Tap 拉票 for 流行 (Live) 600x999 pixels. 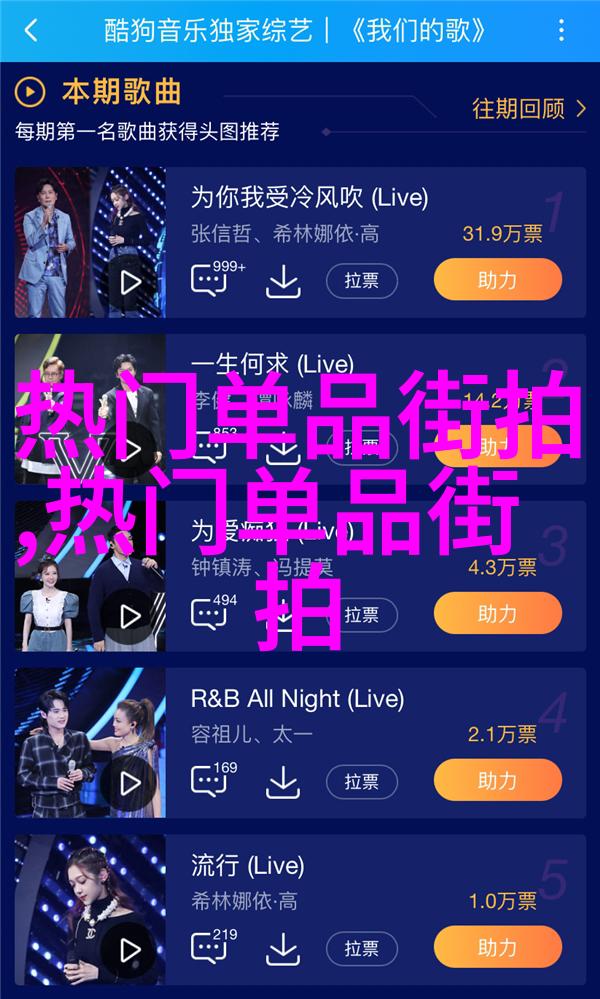tap(362, 949)
